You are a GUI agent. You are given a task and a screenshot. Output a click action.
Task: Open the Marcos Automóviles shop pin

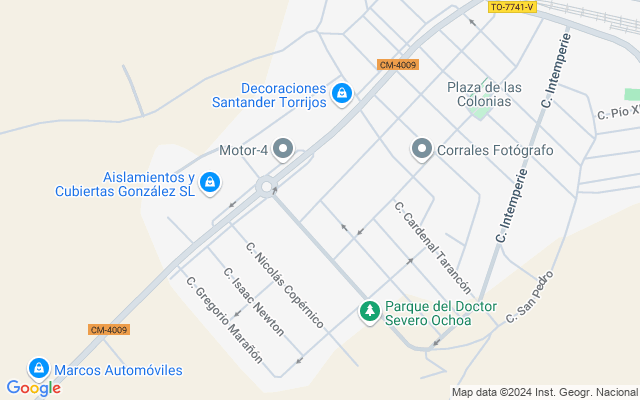point(39,369)
